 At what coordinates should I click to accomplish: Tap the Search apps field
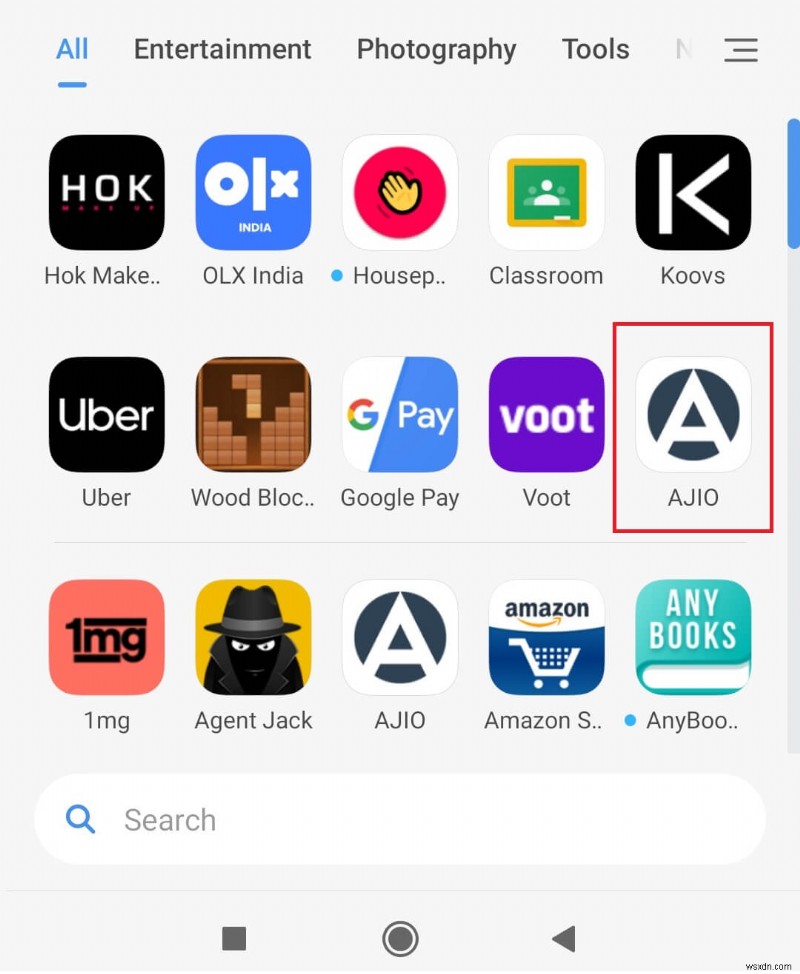tap(400, 820)
